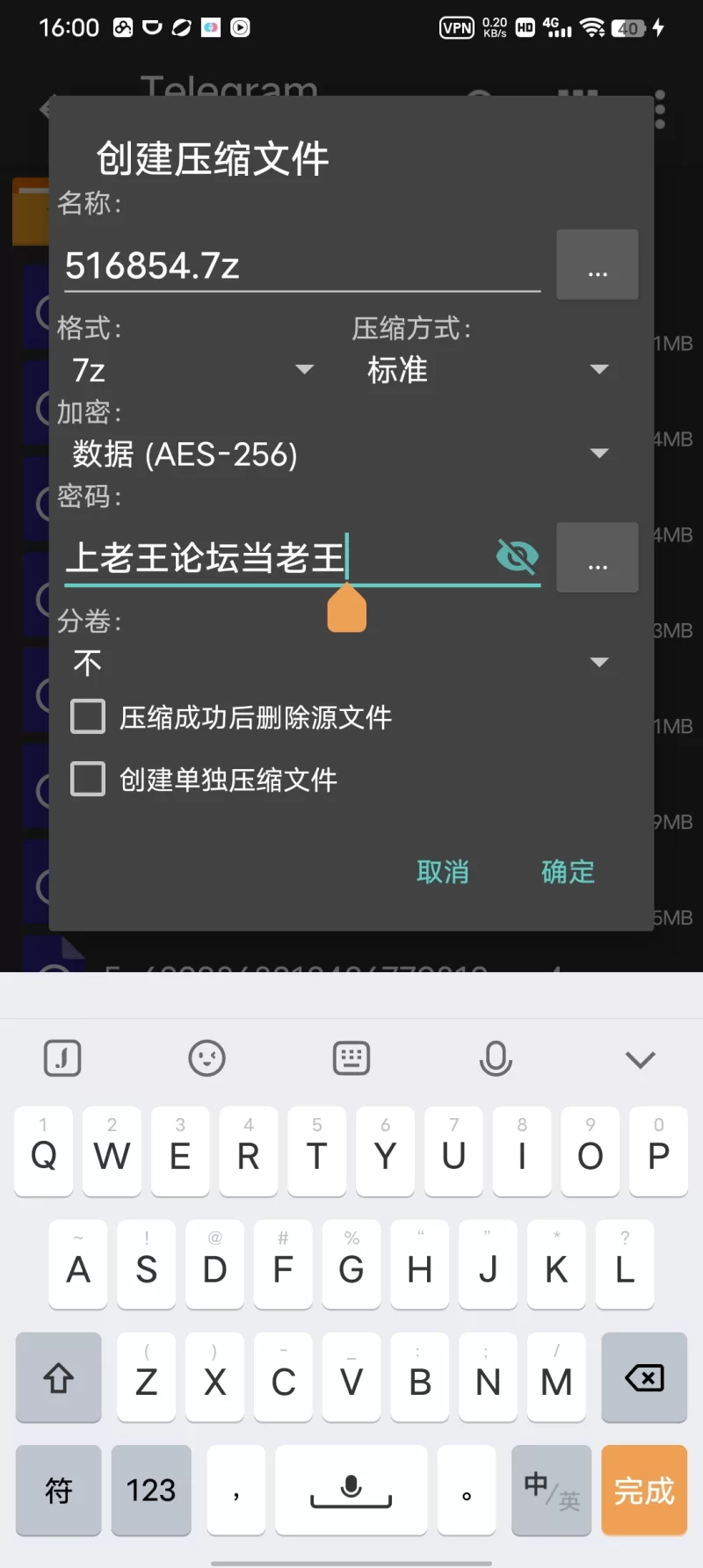The width and height of the screenshot is (703, 1568).
Task: Tap the 完成 key on the keyboard
Action: [644, 1491]
